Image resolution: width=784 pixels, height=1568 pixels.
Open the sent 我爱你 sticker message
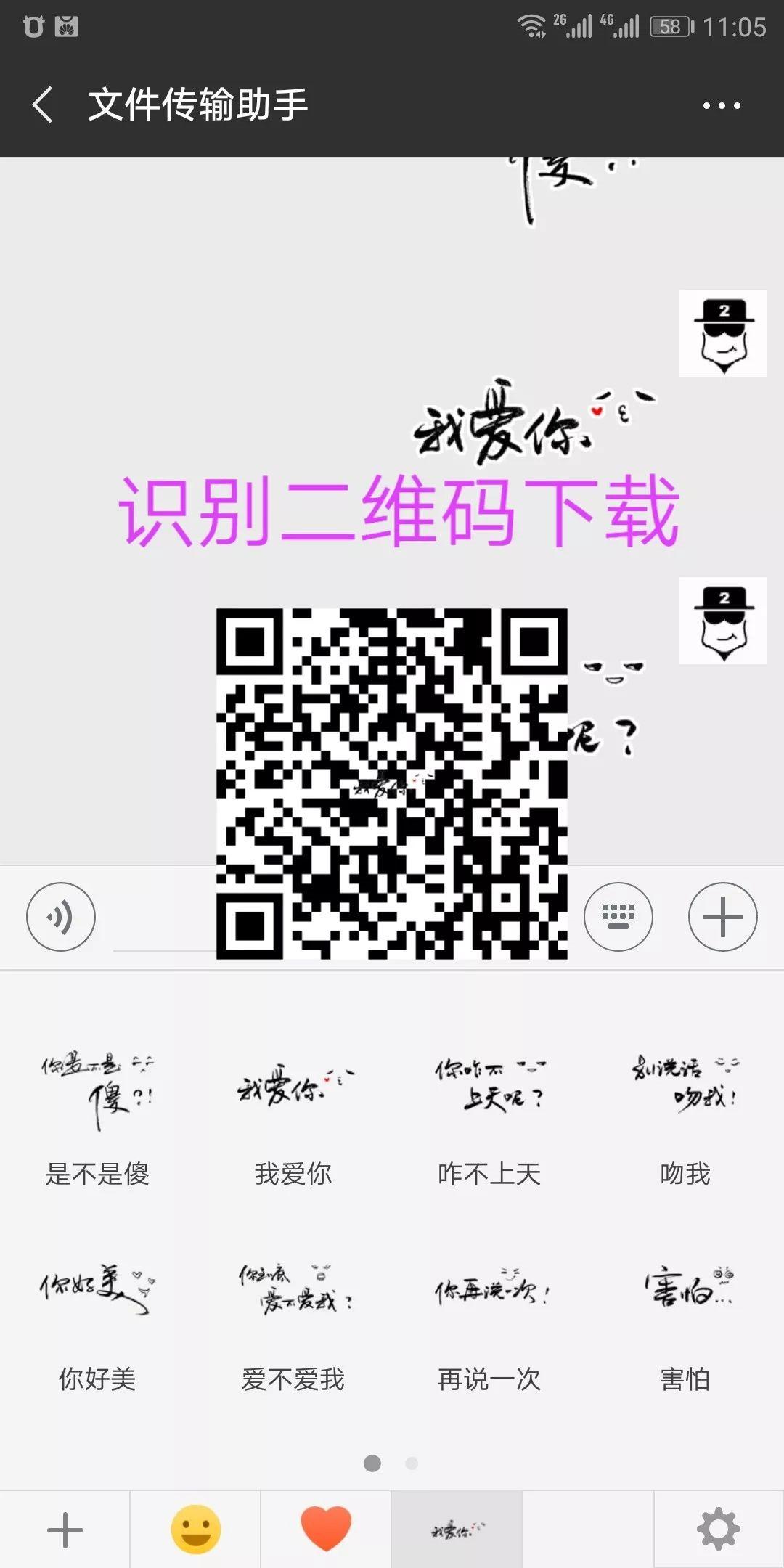[x=534, y=422]
